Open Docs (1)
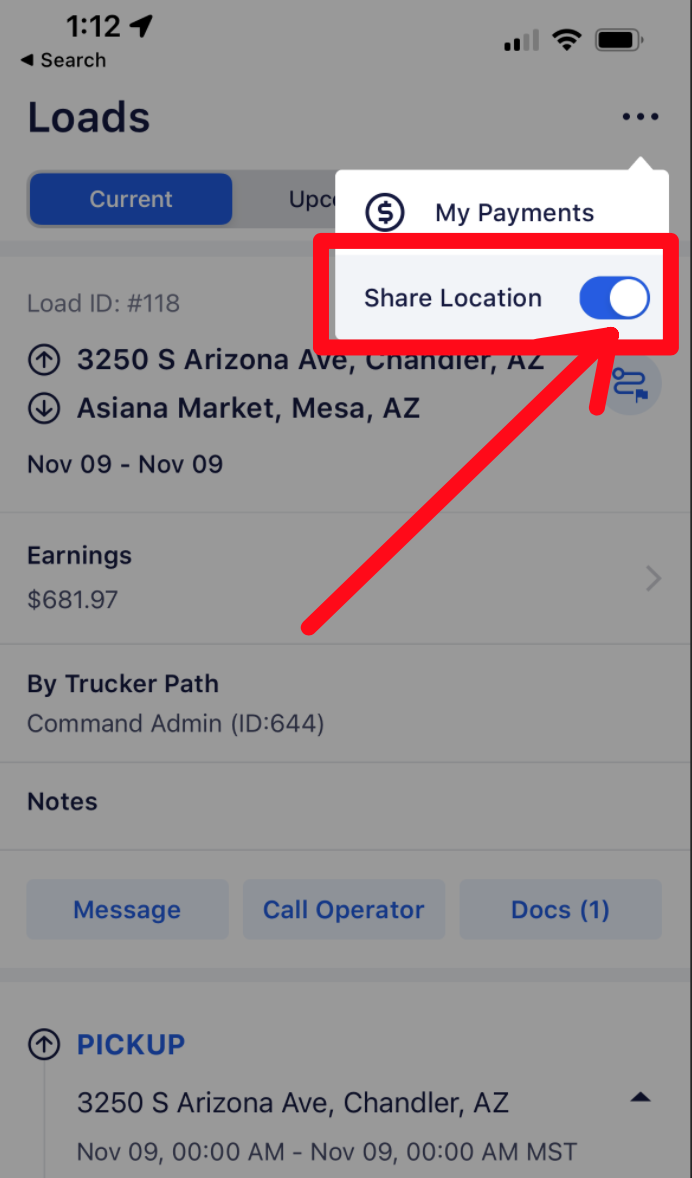Screen dimensions: 692x1178 561,909
